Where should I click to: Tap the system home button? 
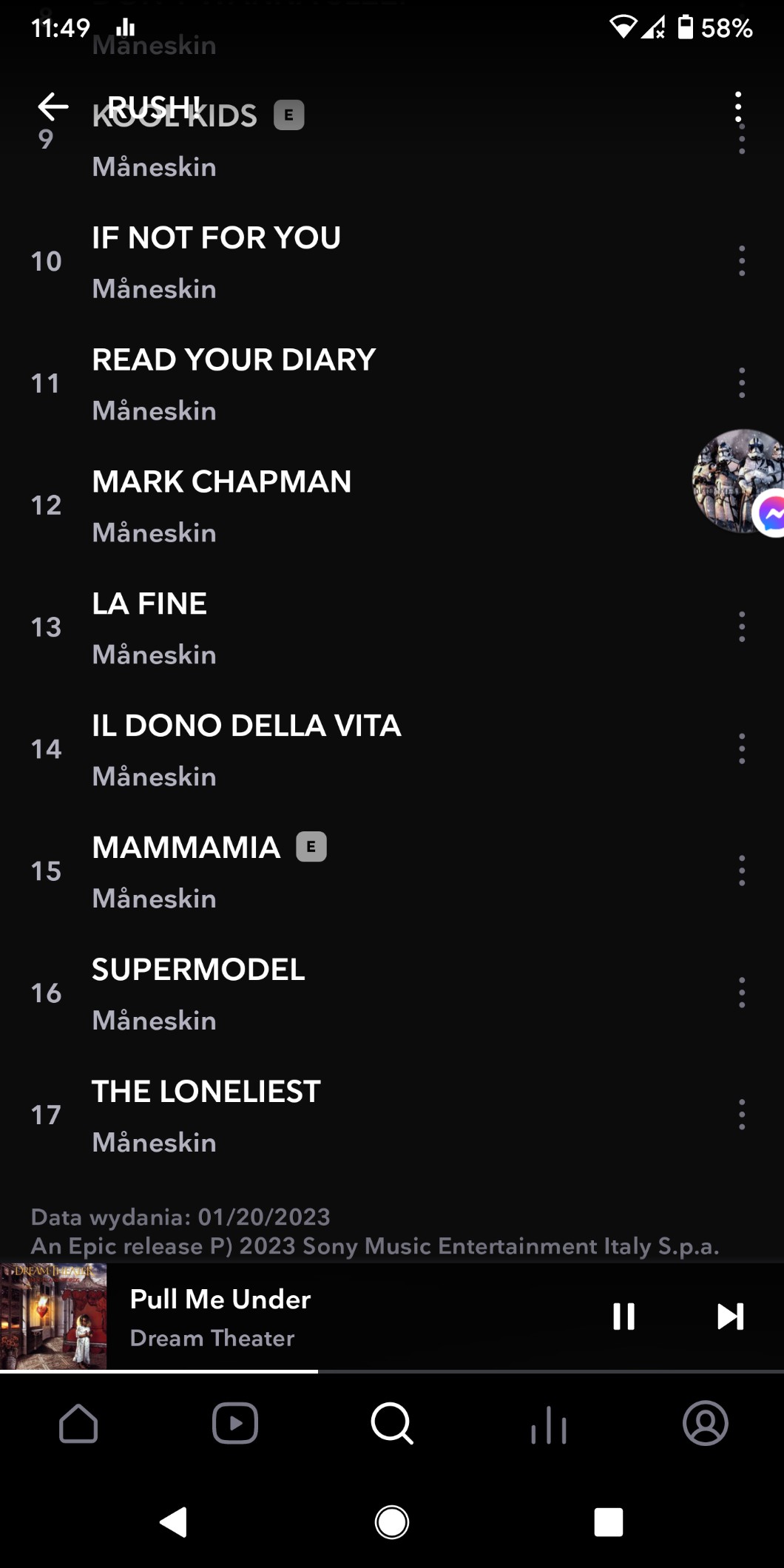coord(392,1522)
